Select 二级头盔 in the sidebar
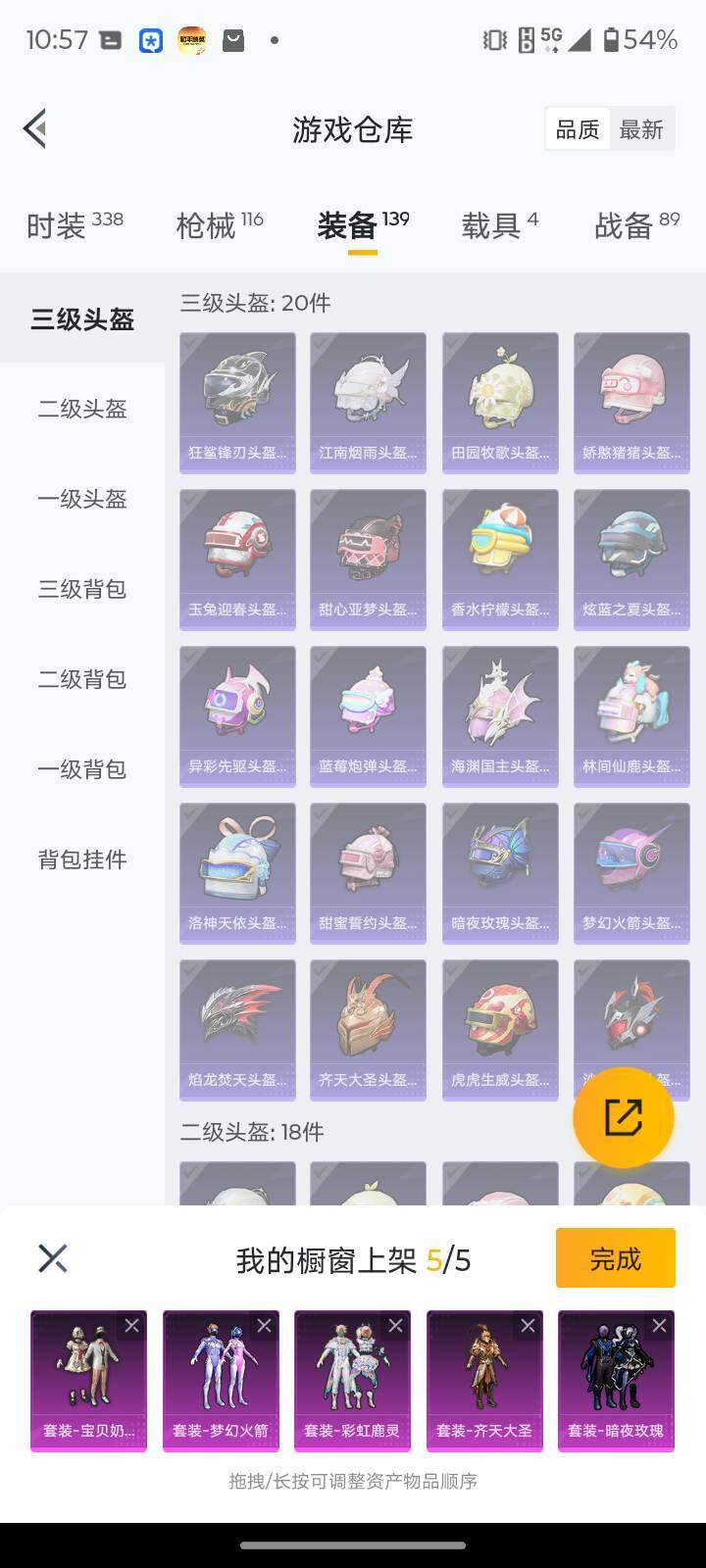 click(x=82, y=409)
